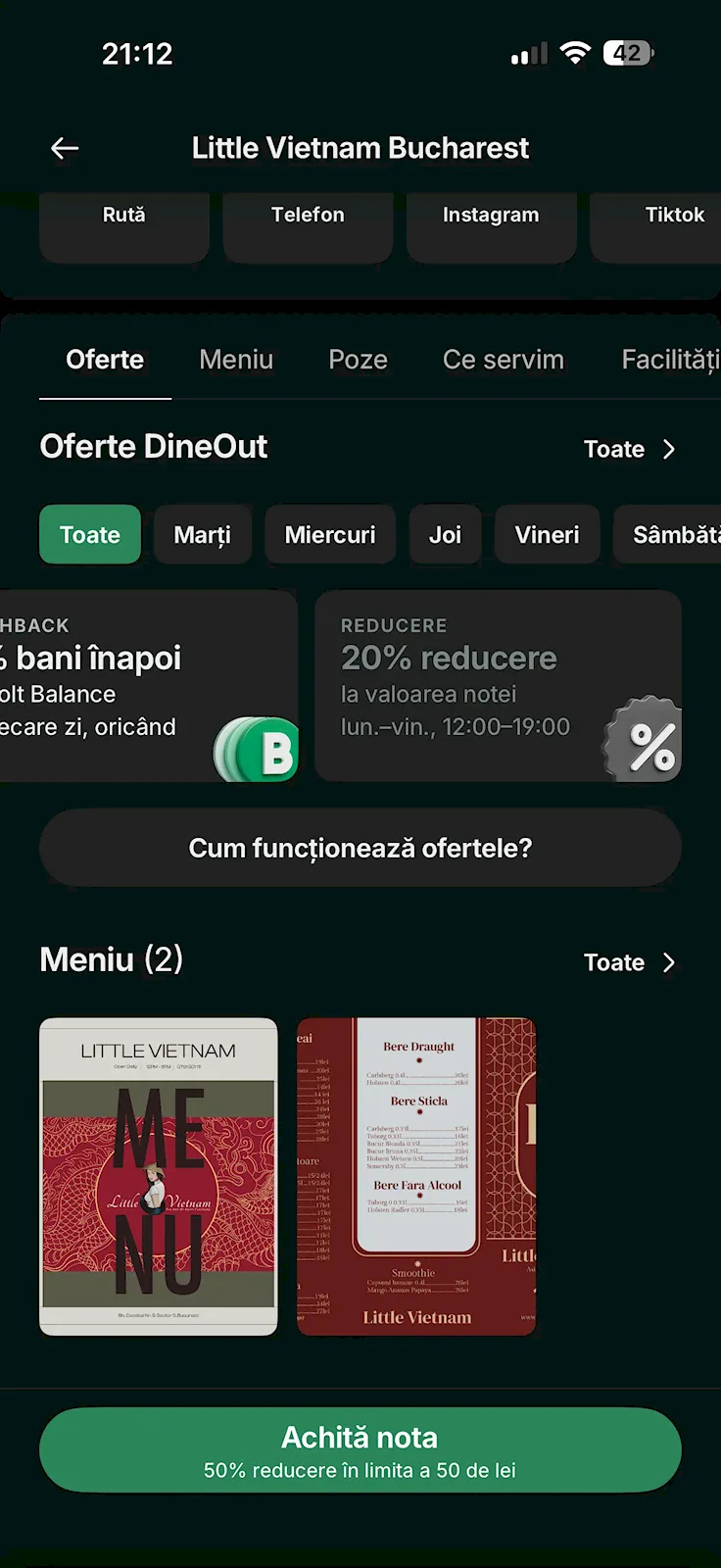Pay the bill with Achită nota
The height and width of the screenshot is (1568, 721).
coord(360,1450)
